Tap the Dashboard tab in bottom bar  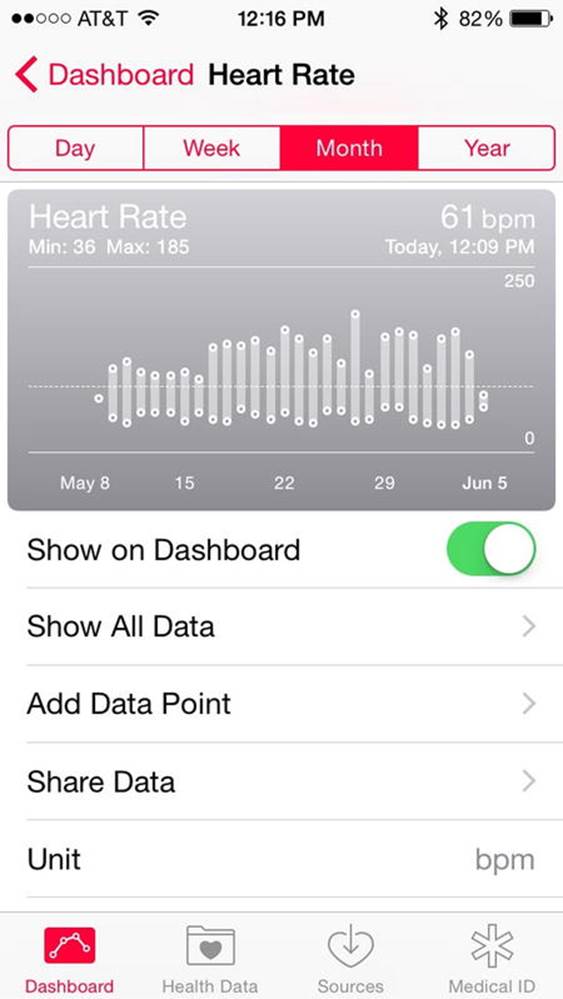point(69,960)
